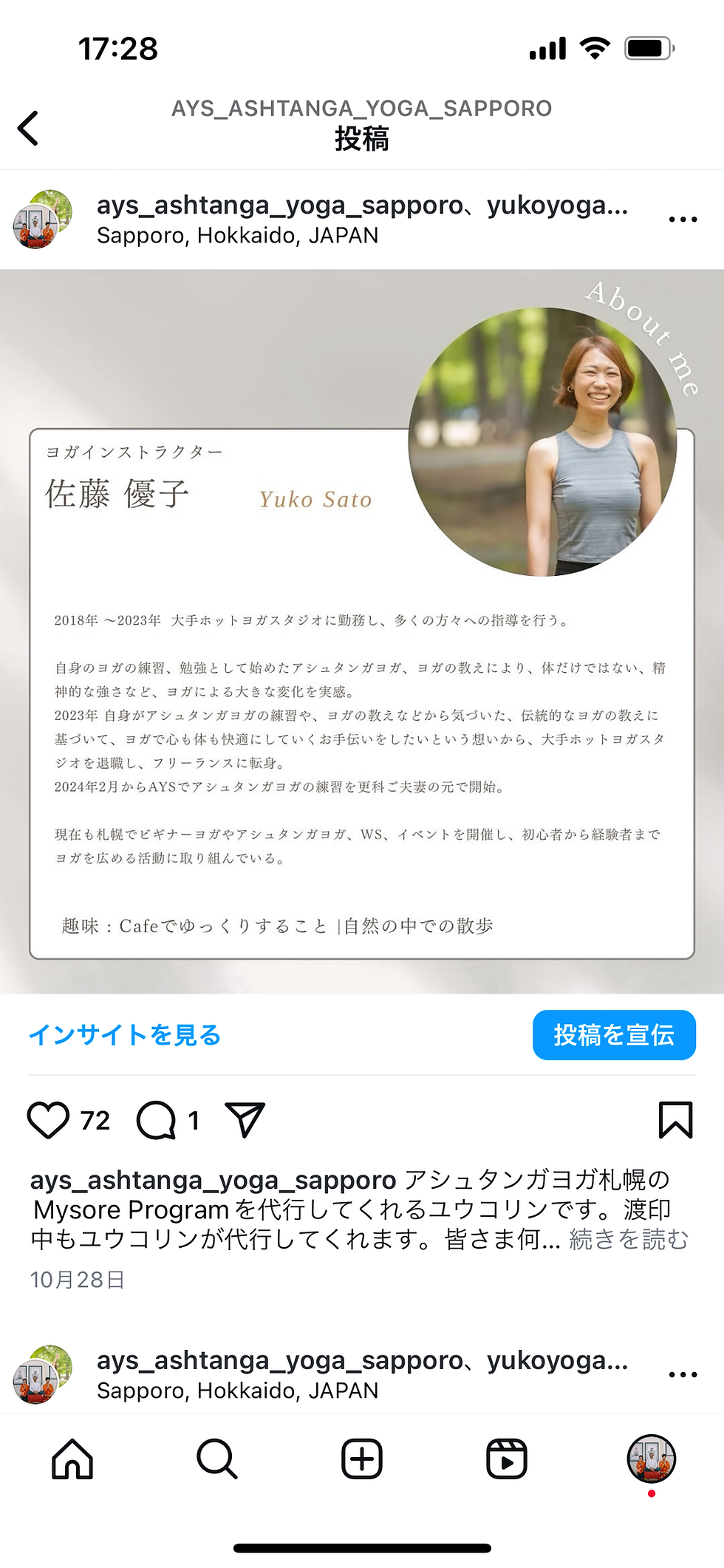Open the overflow menu on the second post
Viewport: 724px width, 1568px height.
pos(683,1375)
